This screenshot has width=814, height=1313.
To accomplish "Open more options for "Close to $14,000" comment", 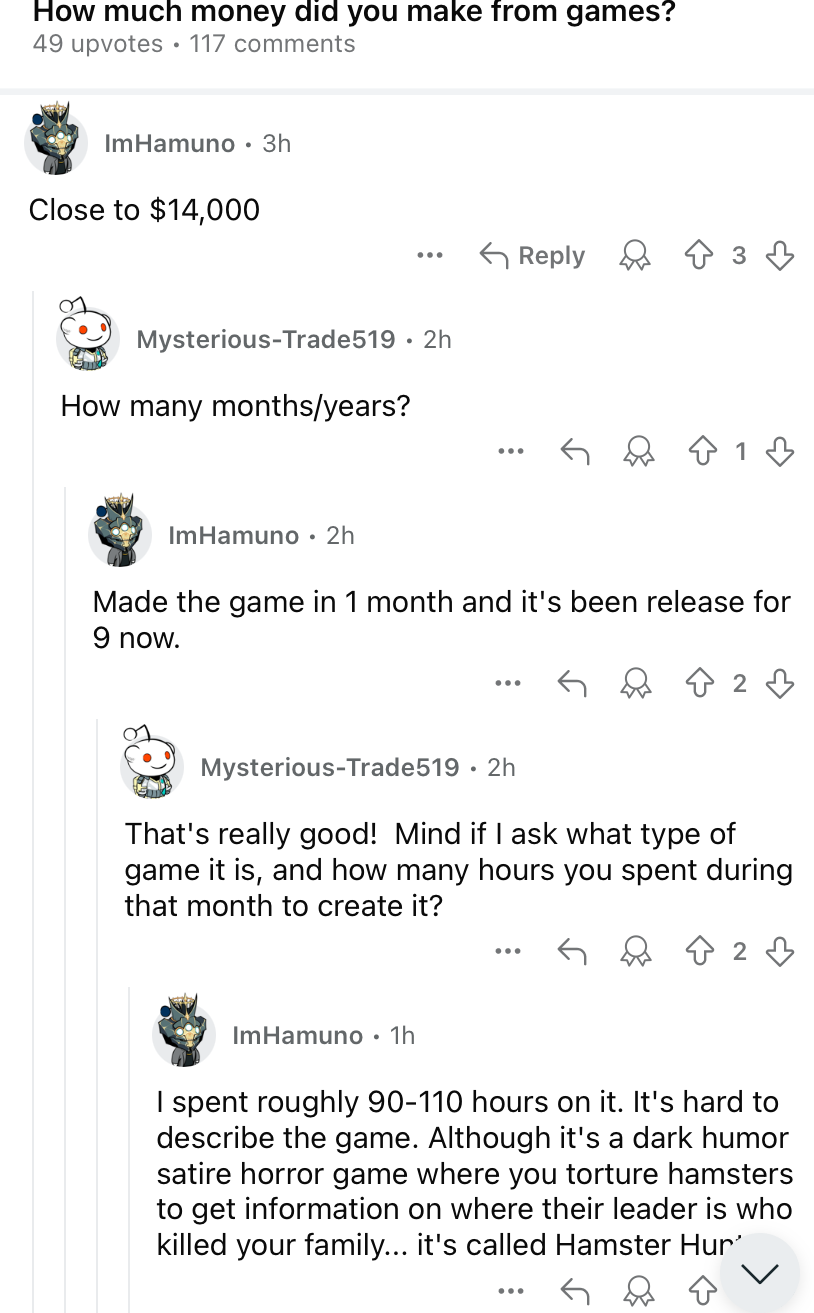I will click(x=429, y=256).
